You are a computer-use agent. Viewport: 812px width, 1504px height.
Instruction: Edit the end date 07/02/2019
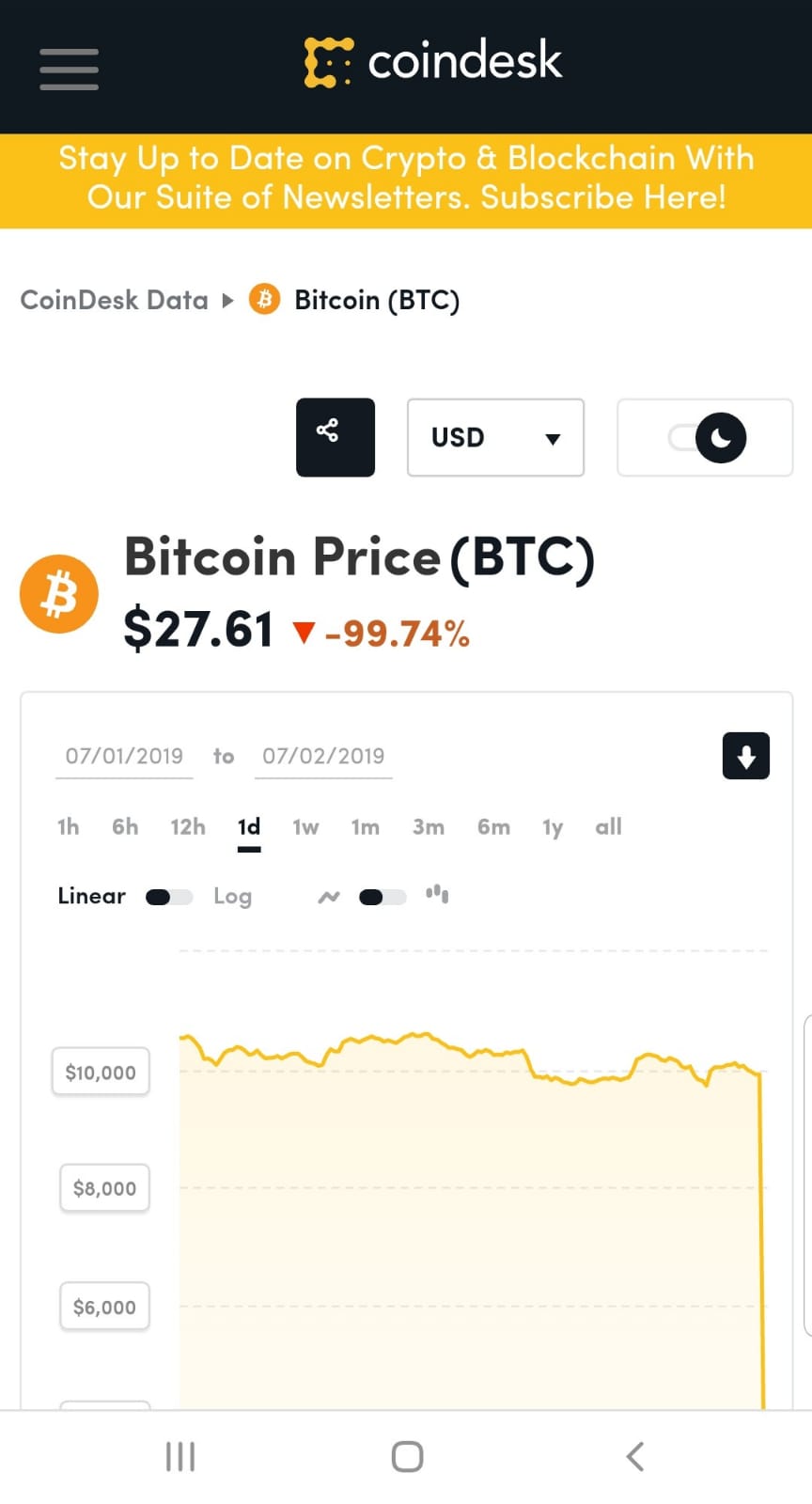click(x=323, y=756)
